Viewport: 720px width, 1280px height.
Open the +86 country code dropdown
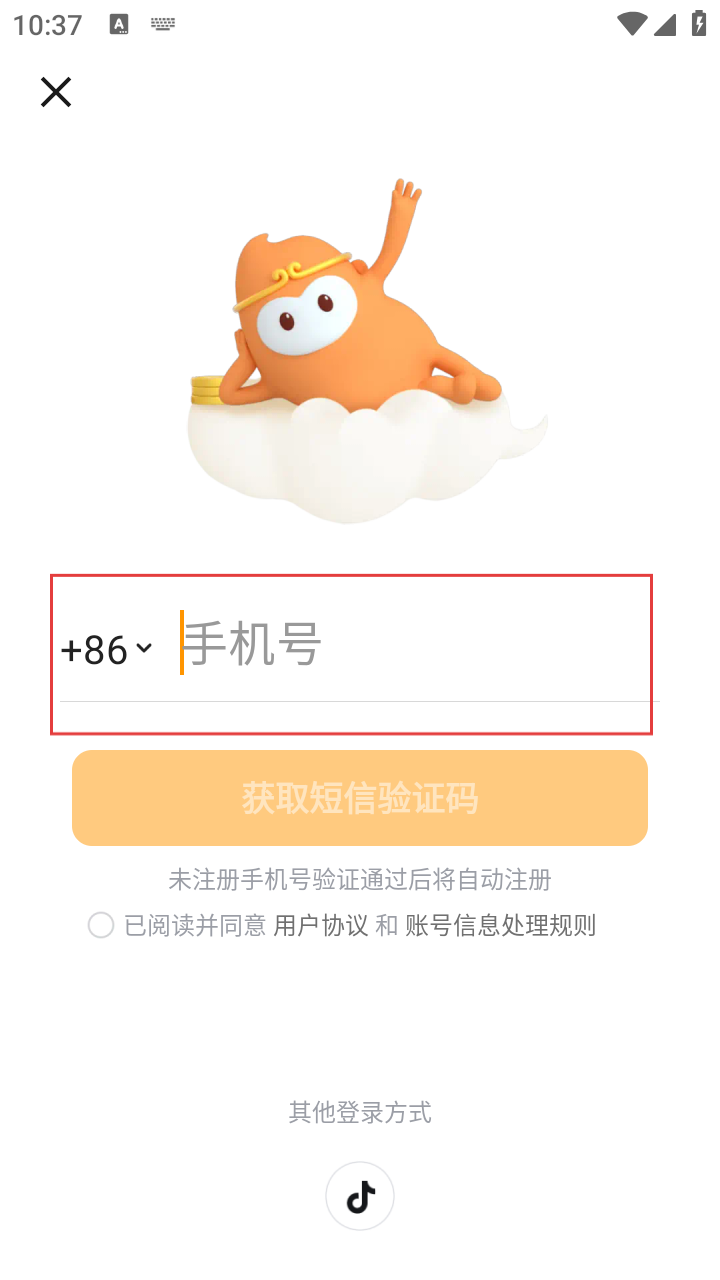pos(107,649)
